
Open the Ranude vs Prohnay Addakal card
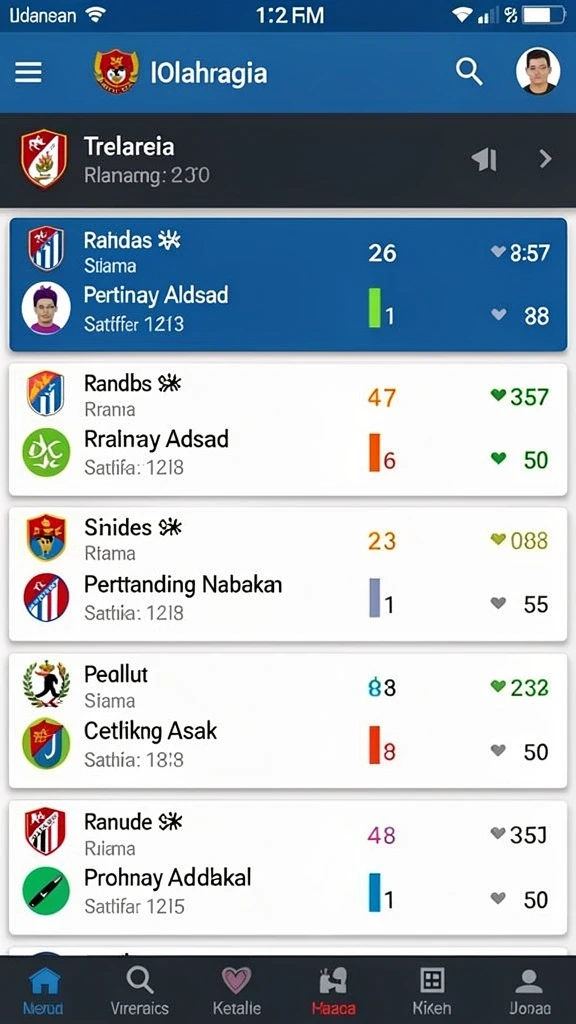(288, 867)
